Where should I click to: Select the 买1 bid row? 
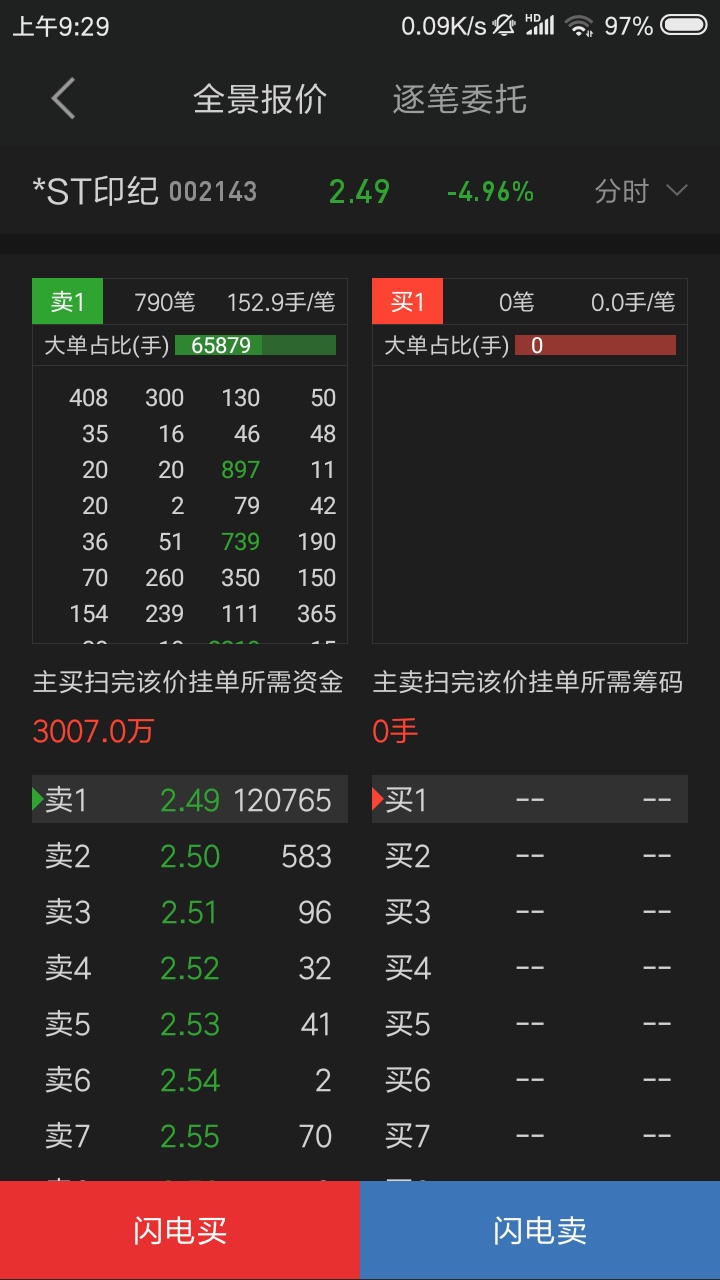pyautogui.click(x=530, y=800)
